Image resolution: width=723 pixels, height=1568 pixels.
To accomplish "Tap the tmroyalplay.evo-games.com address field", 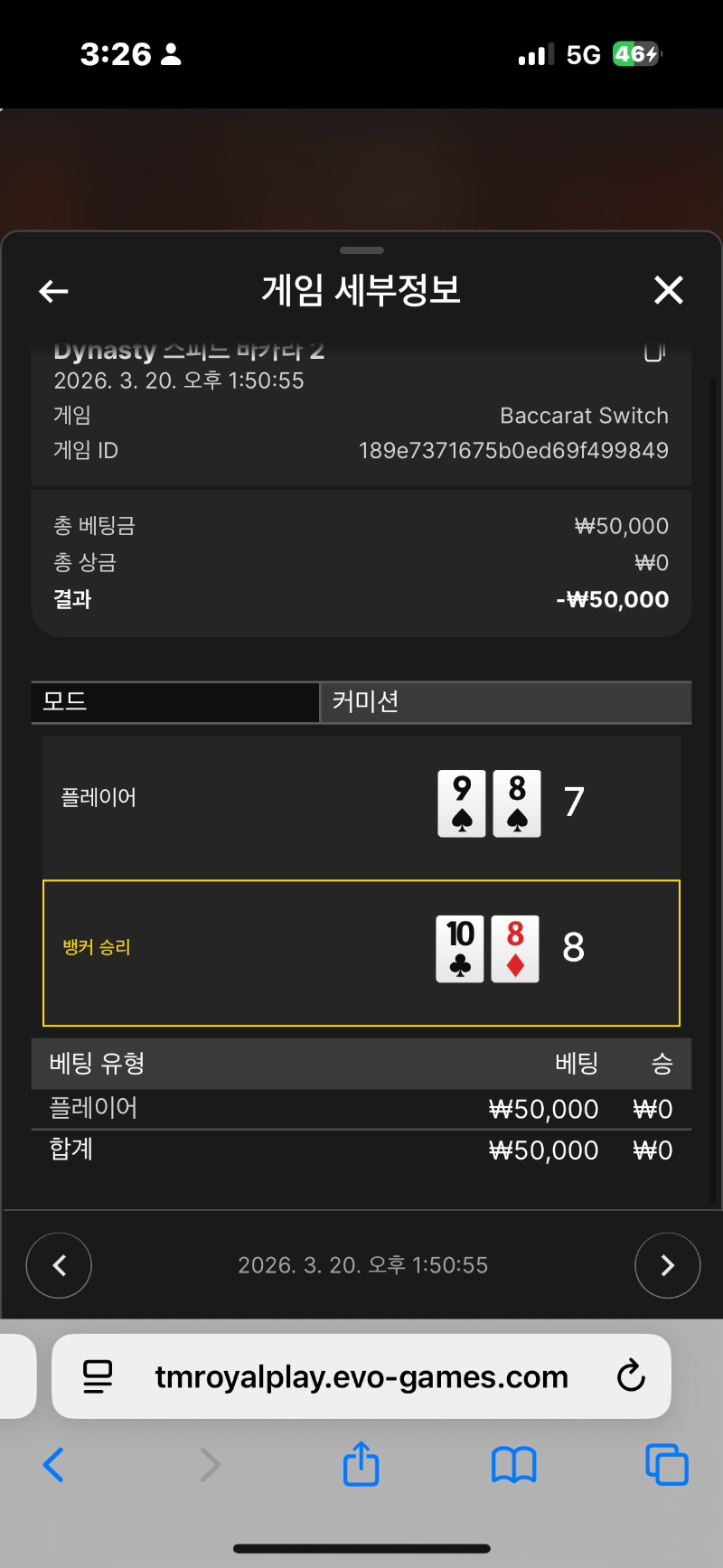I will (x=361, y=1376).
